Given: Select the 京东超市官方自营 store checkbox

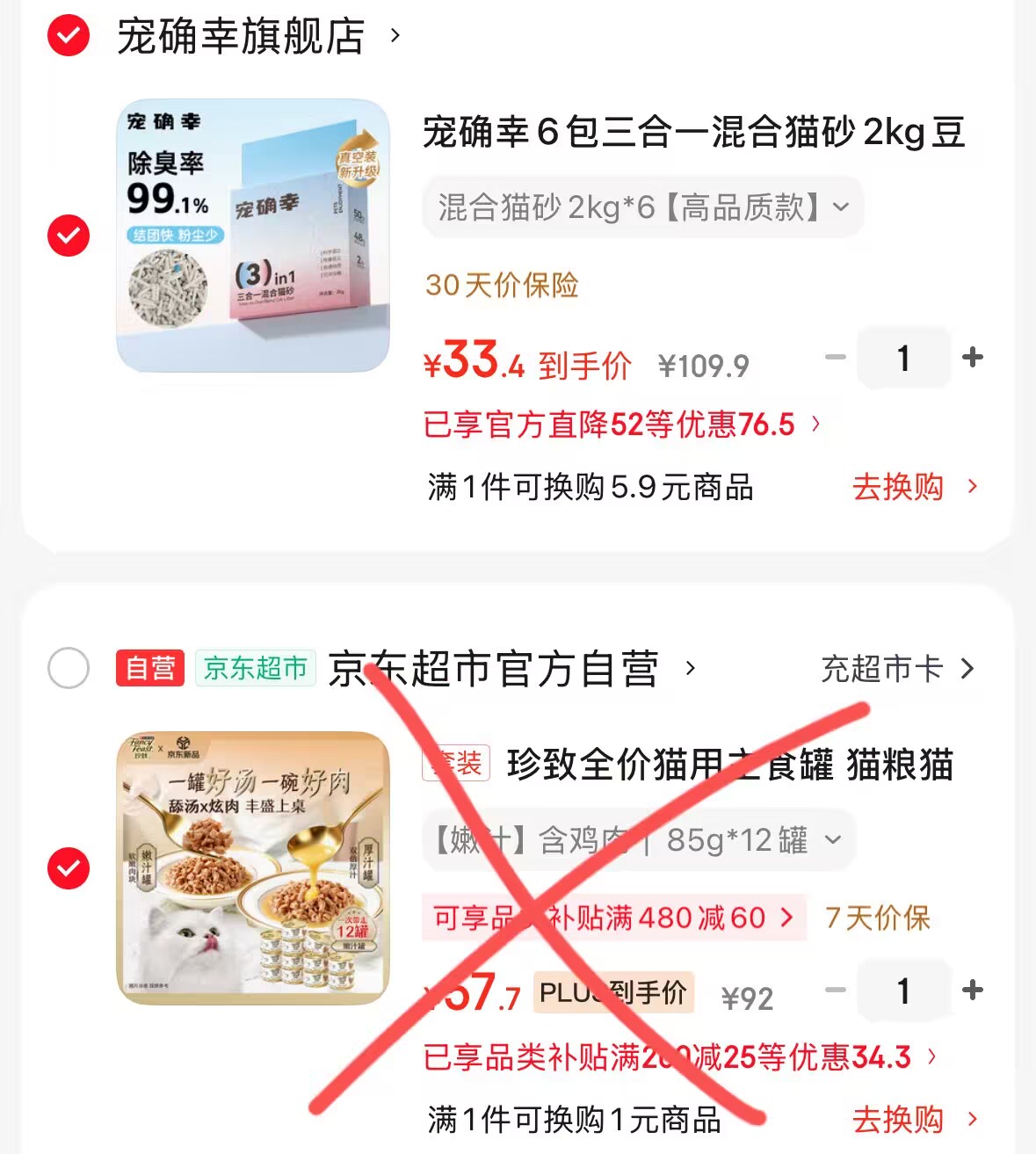Looking at the screenshot, I should tap(69, 669).
